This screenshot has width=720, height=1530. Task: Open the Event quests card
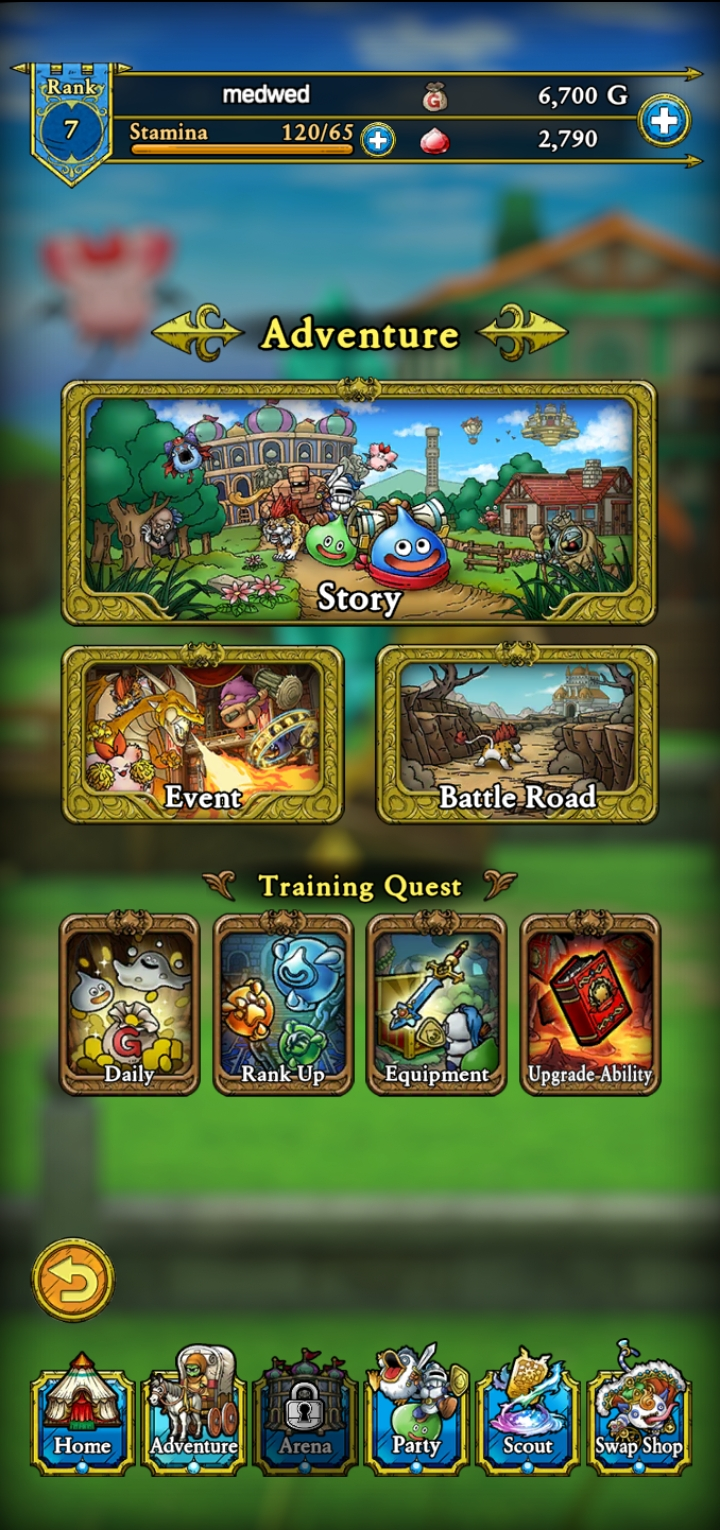coord(203,735)
